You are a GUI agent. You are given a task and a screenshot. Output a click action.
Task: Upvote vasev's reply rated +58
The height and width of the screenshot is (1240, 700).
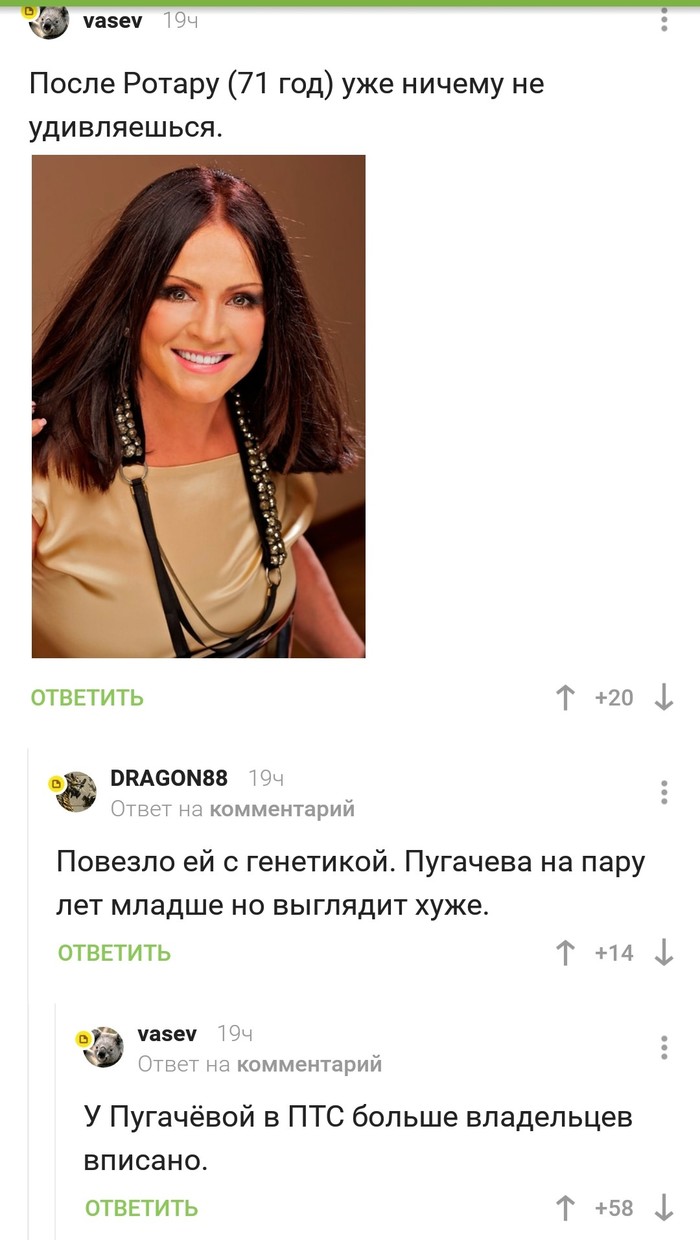pos(566,1208)
